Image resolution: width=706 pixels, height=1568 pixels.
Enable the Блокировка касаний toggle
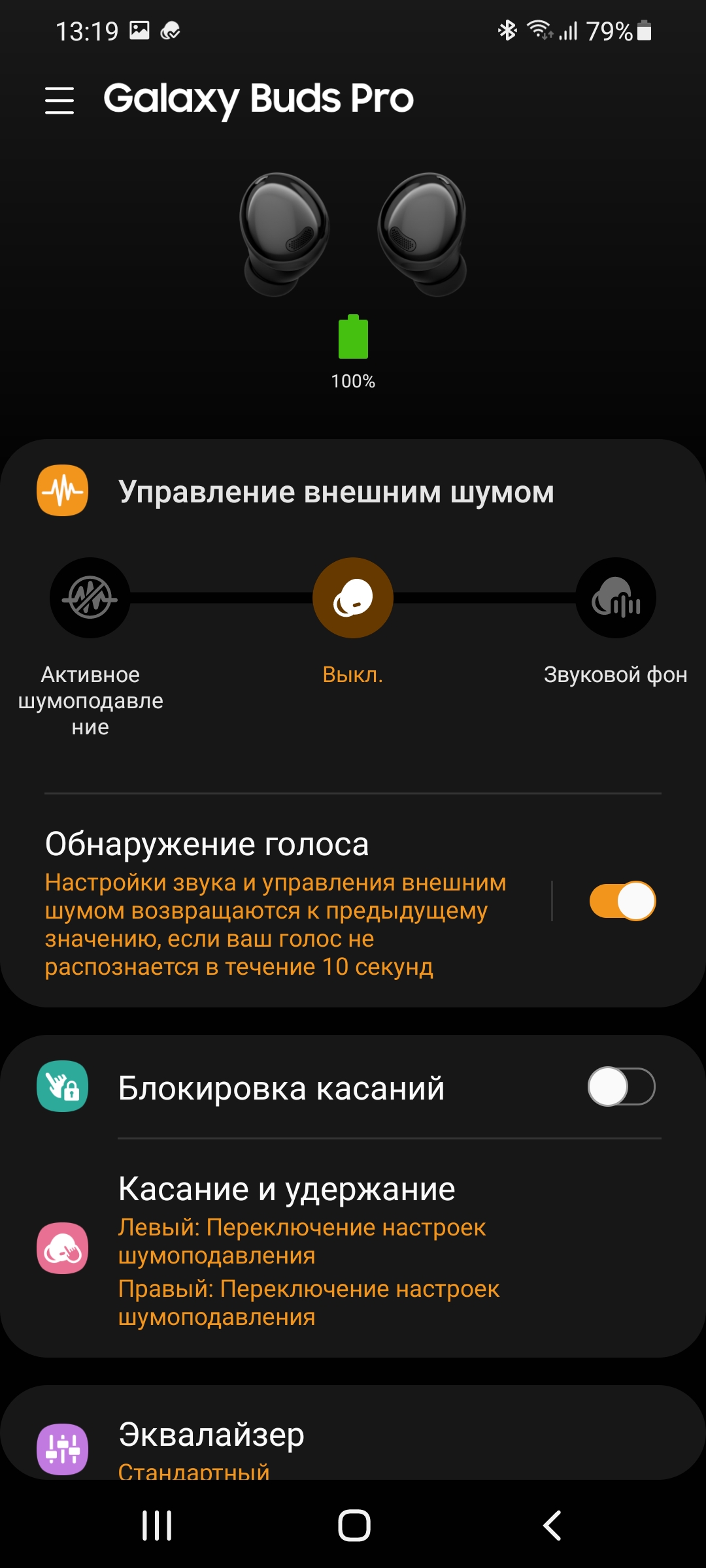coord(622,1086)
